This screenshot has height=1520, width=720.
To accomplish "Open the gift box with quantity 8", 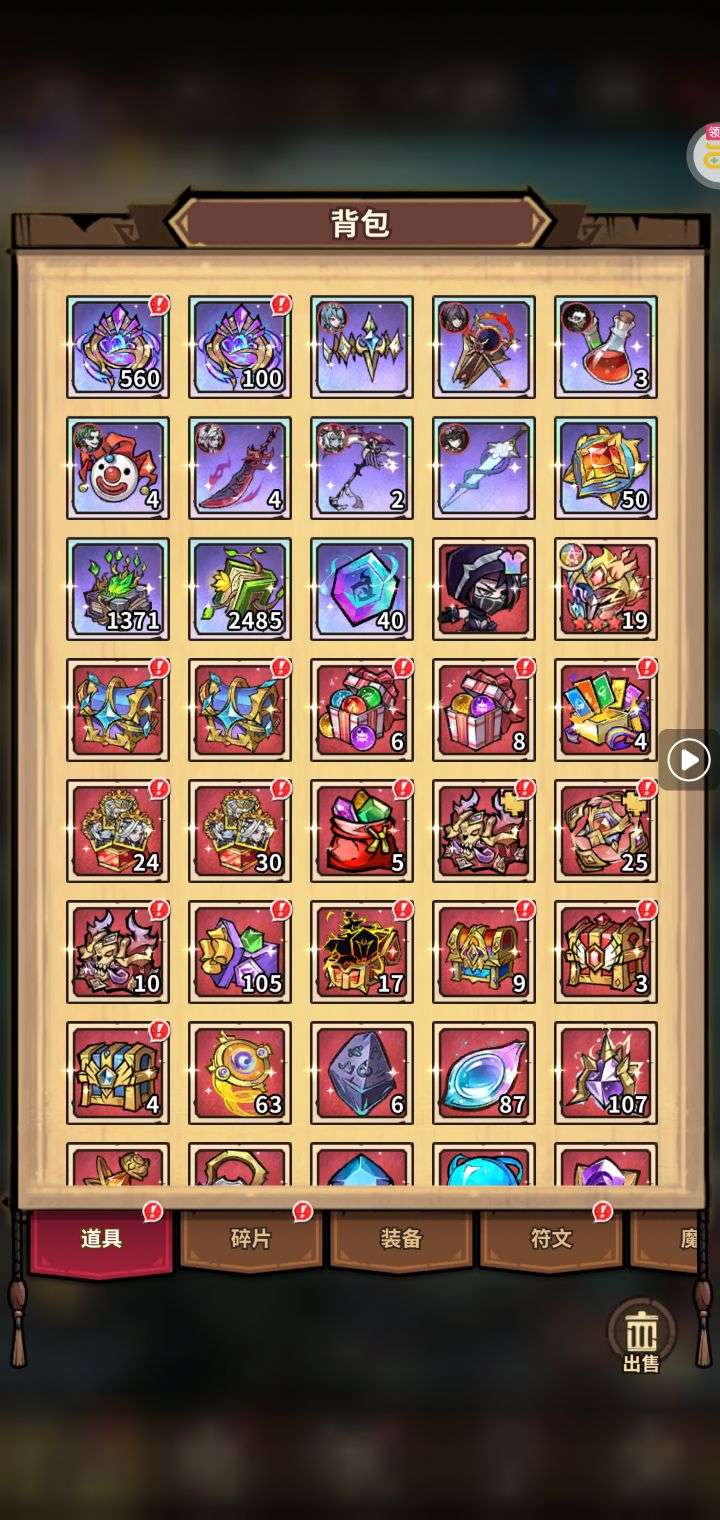I will click(484, 709).
